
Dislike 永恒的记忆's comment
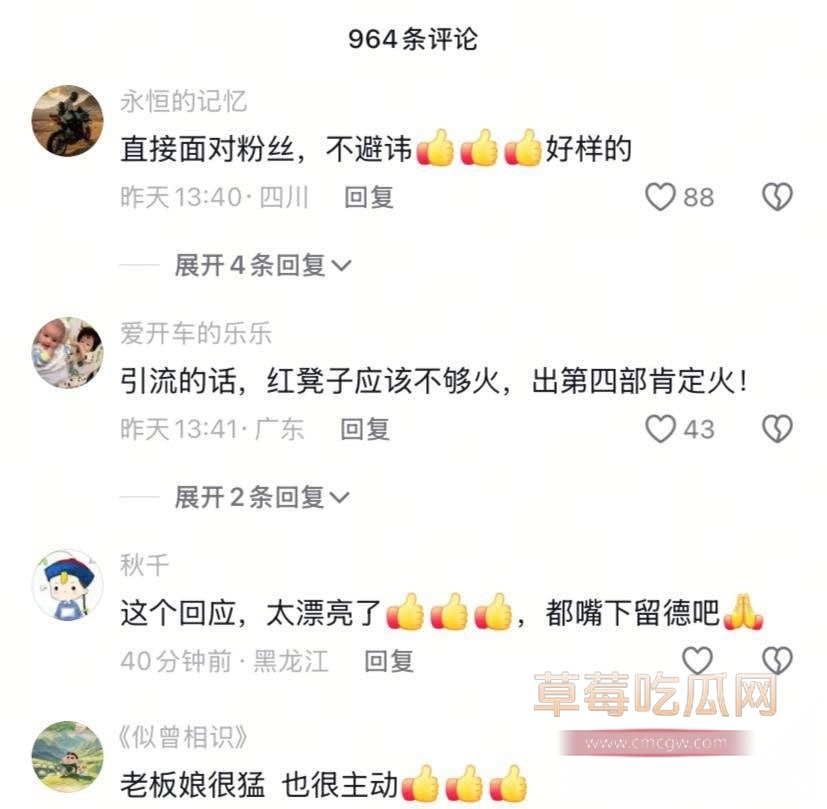tap(777, 197)
